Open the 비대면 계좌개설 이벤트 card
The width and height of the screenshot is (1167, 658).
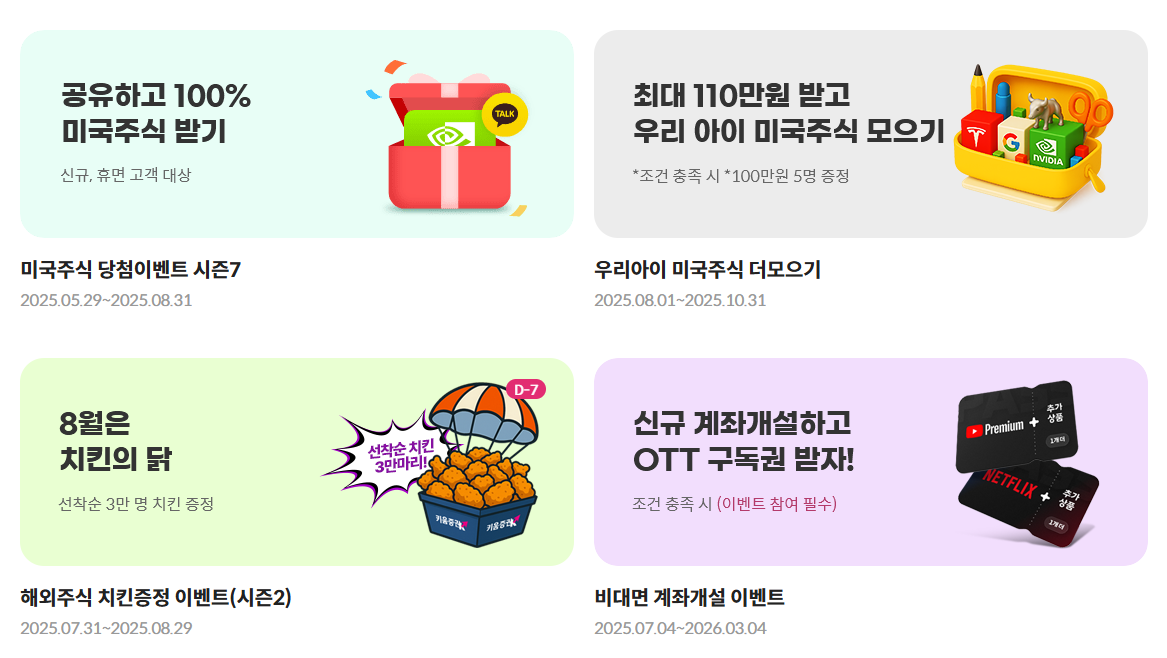click(870, 462)
